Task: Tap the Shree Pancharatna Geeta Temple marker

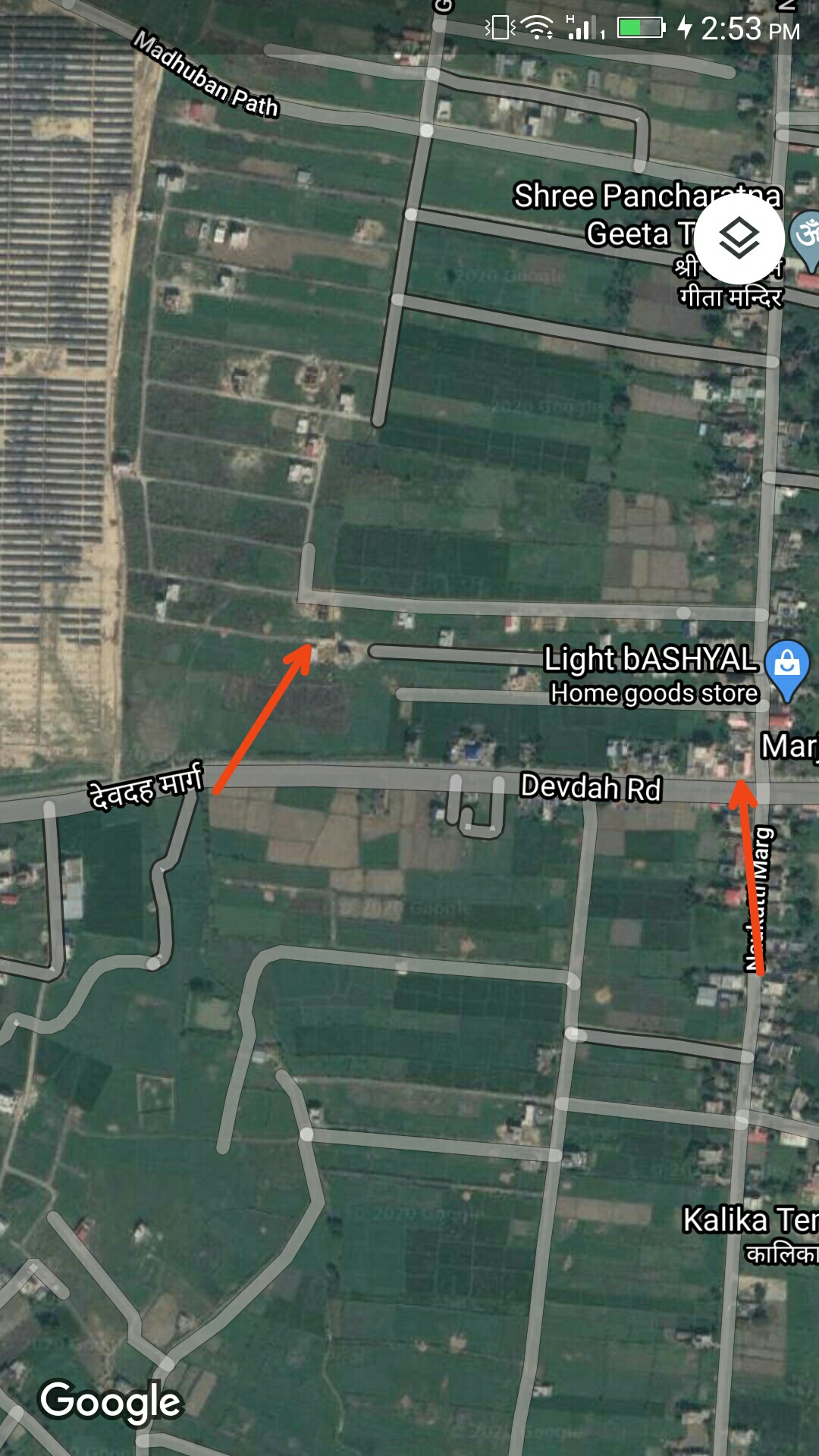Action: pyautogui.click(x=806, y=237)
